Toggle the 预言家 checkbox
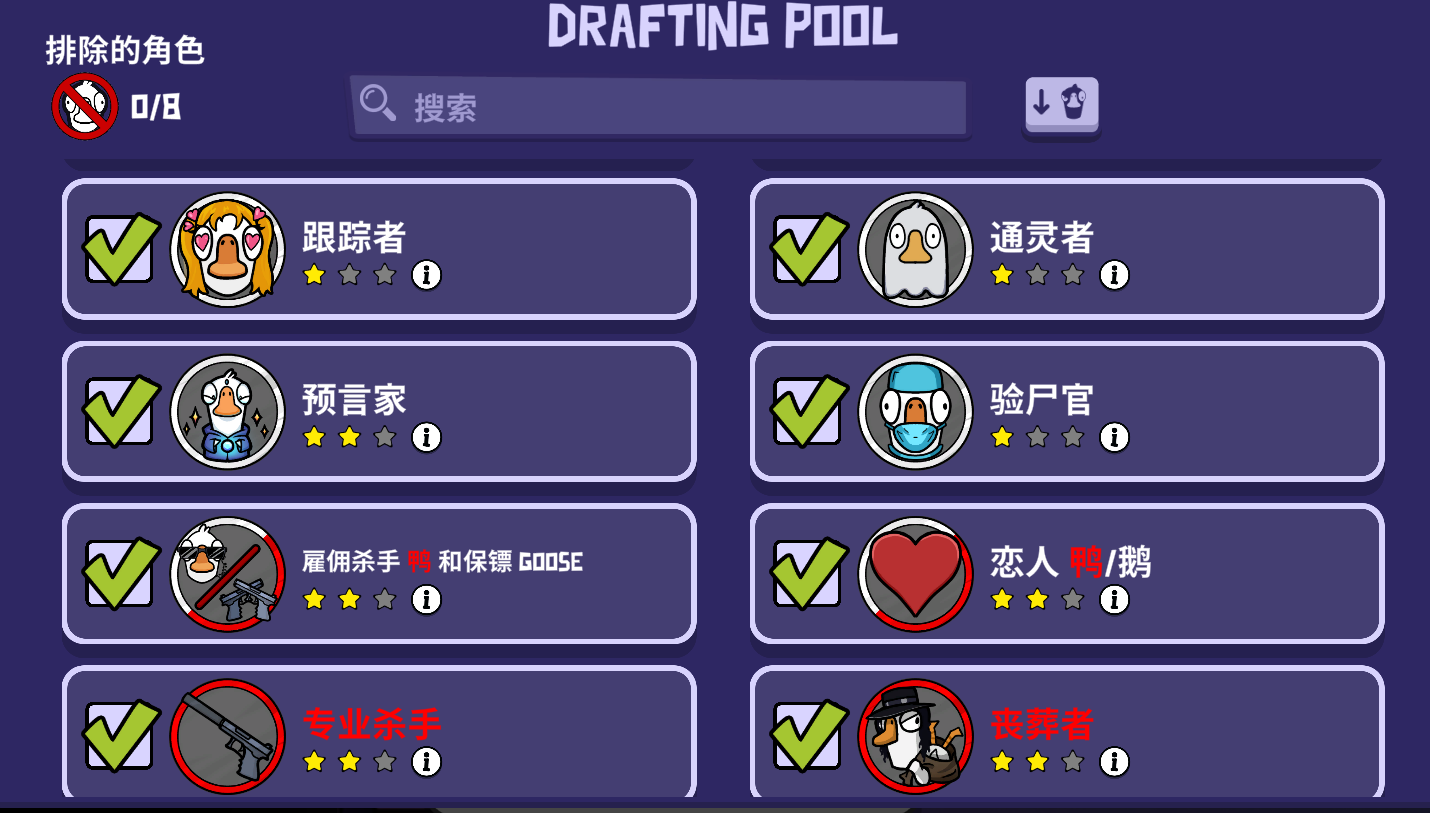 tap(119, 411)
